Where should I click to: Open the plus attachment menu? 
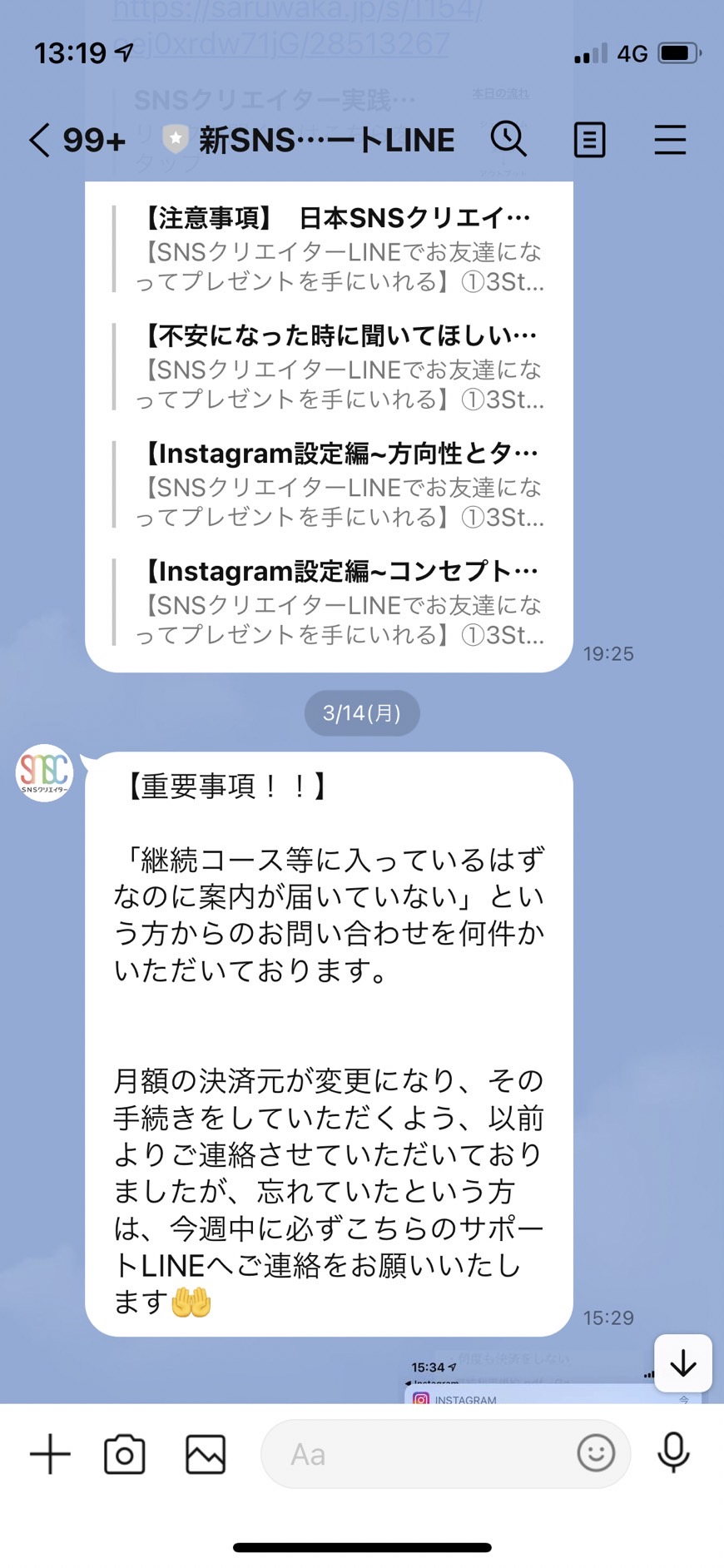point(50,1454)
